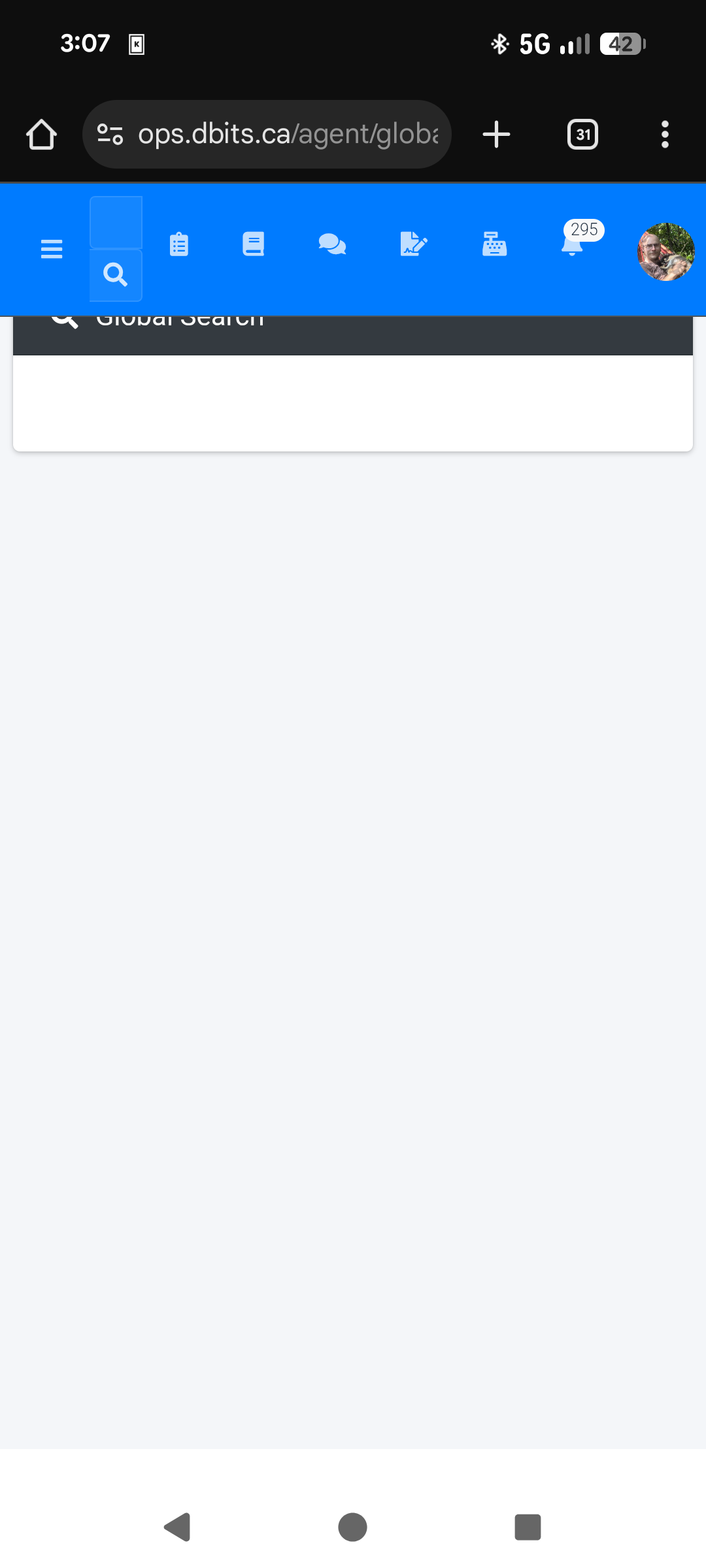
Task: Open the browser overflow menu
Action: click(x=665, y=135)
